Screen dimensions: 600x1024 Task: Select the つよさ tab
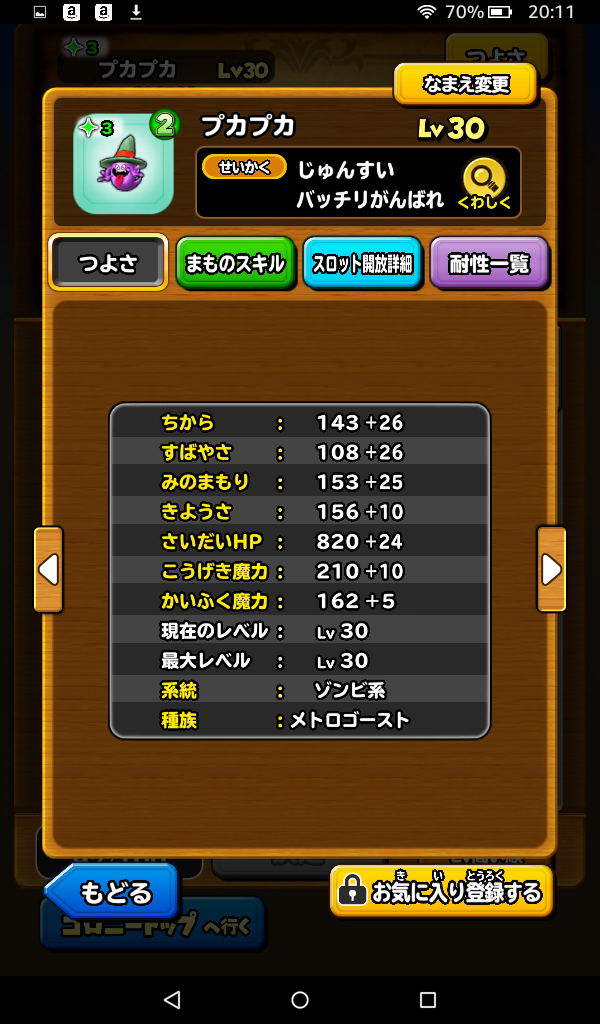108,264
